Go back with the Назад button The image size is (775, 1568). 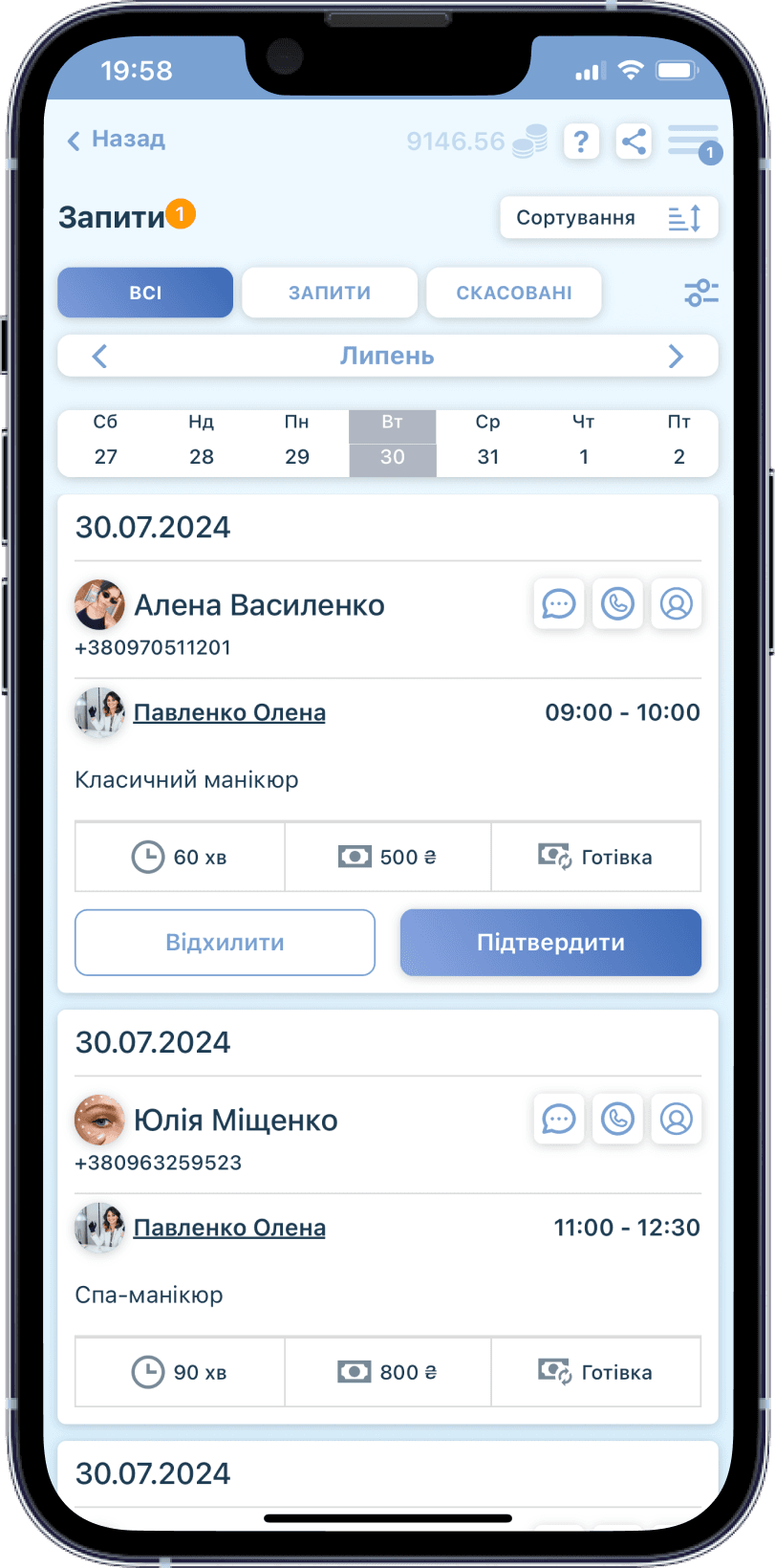tap(116, 140)
